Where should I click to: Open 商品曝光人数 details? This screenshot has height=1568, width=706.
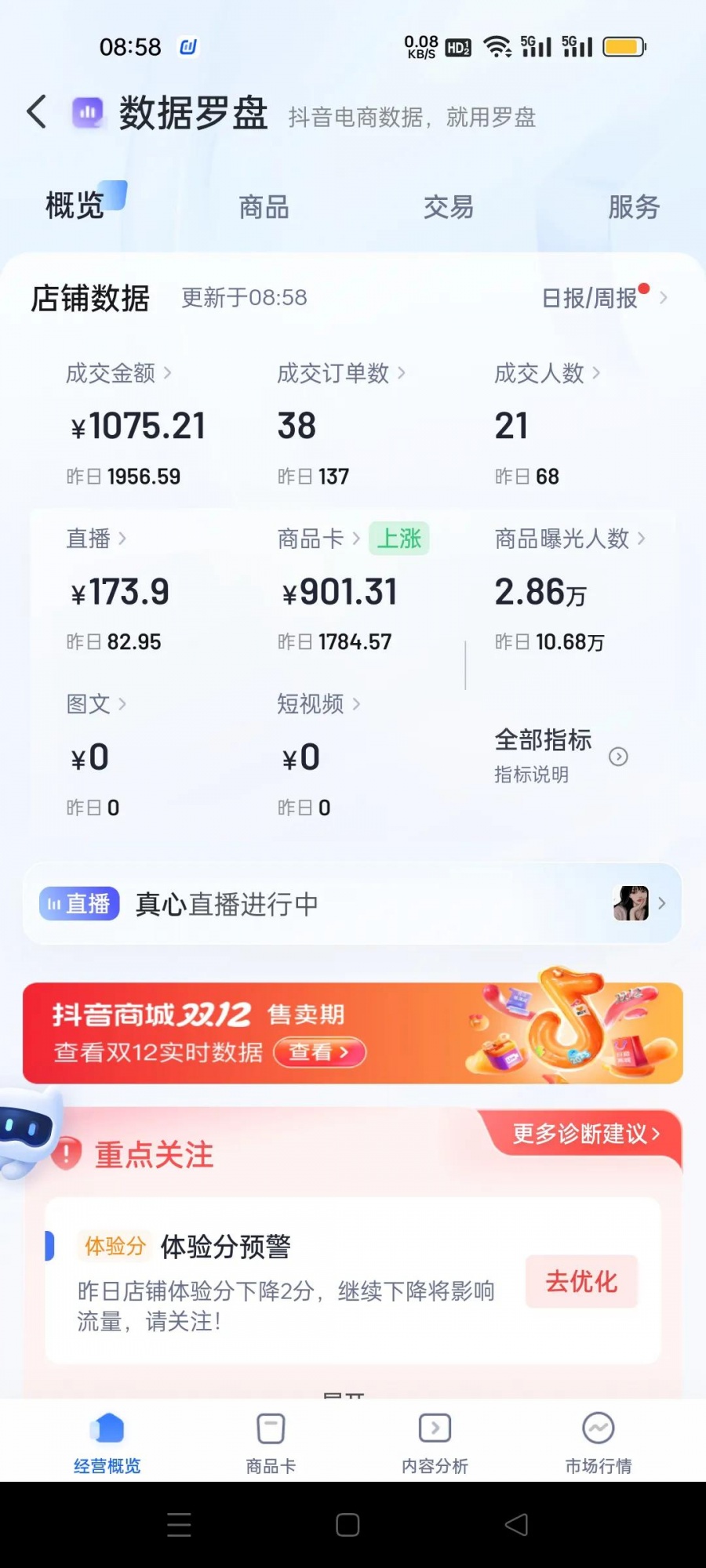click(570, 539)
